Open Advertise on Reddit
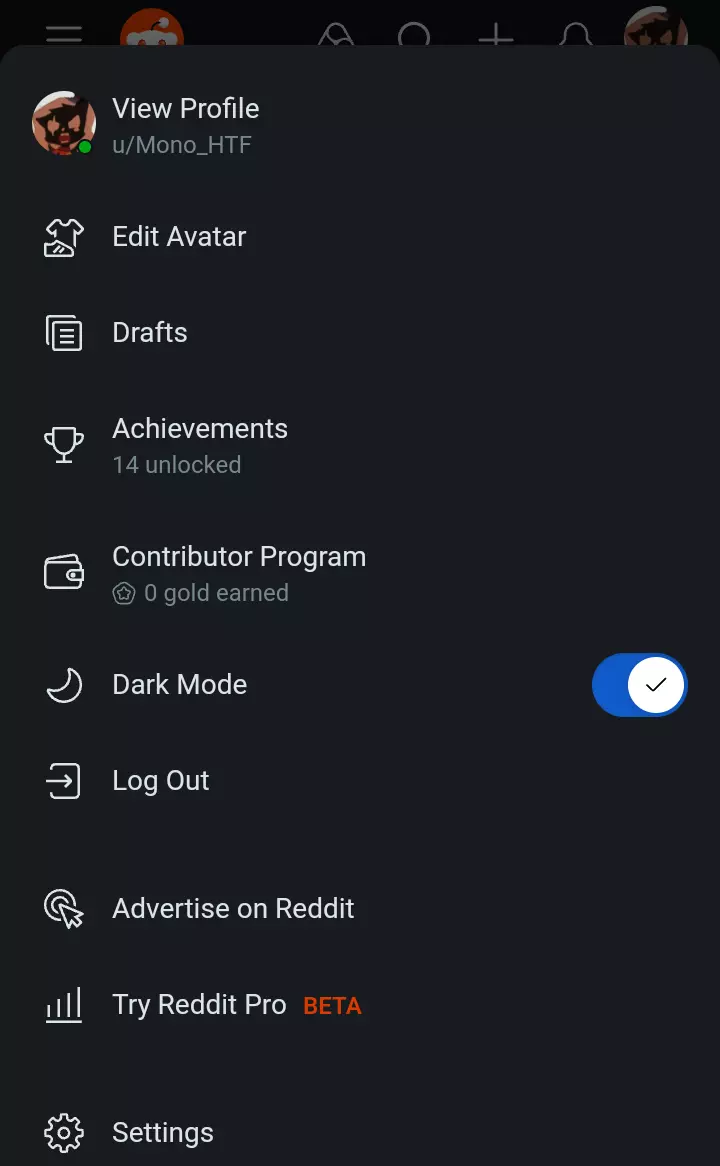The width and height of the screenshot is (720, 1166). (x=360, y=909)
